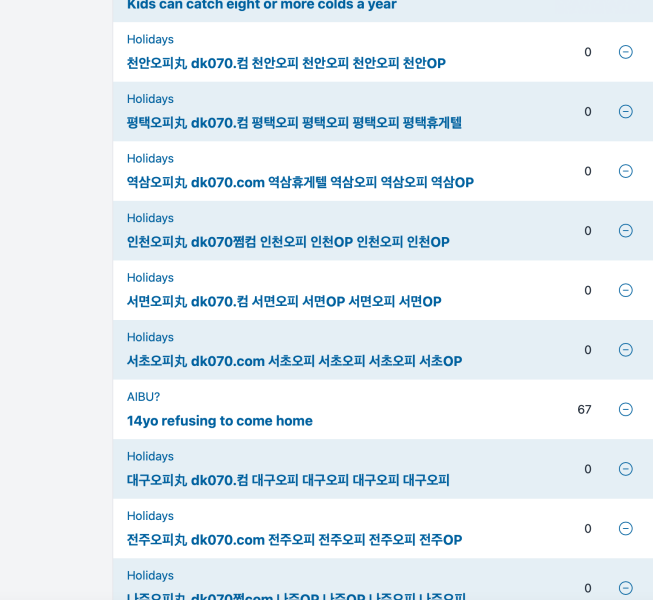The image size is (653, 600).
Task: Hide the 서초오피 thread with minus icon
Action: tap(626, 350)
